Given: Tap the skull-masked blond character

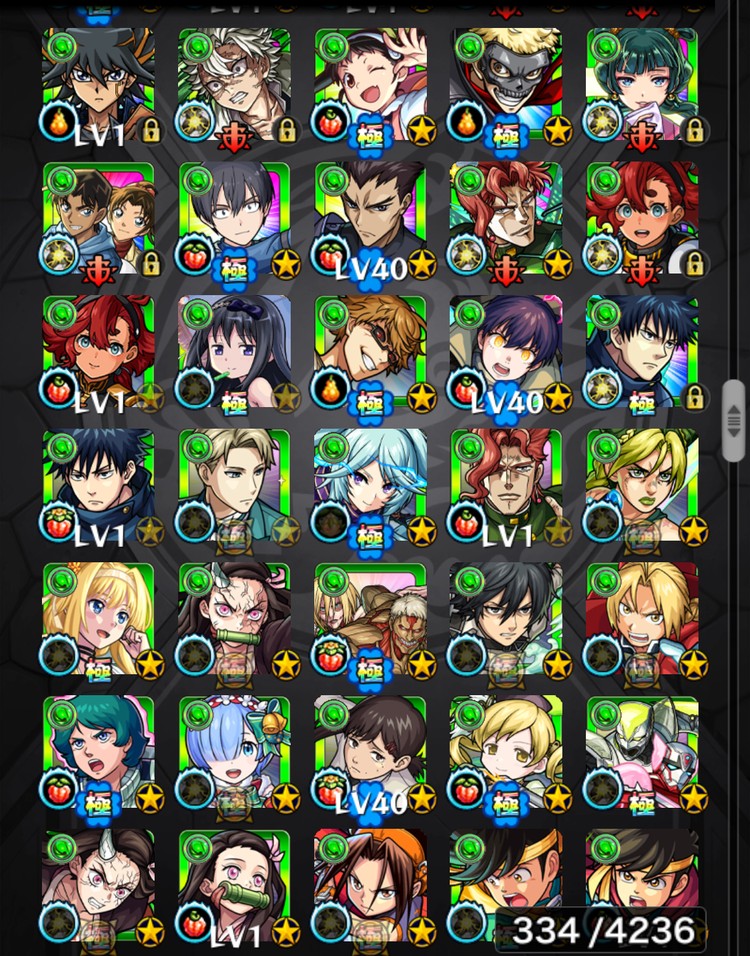Looking at the screenshot, I should (505, 87).
